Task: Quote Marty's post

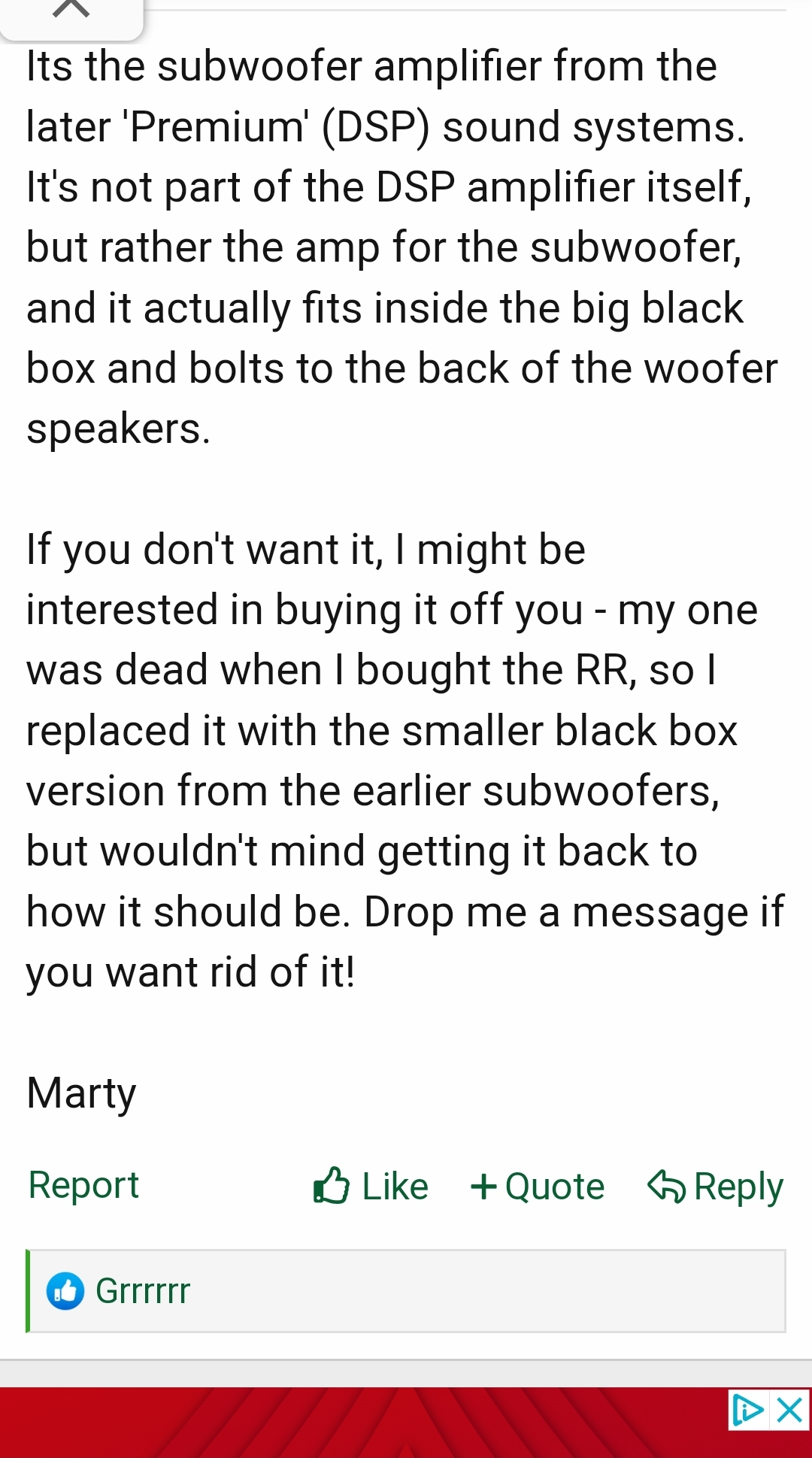Action: click(x=538, y=1187)
